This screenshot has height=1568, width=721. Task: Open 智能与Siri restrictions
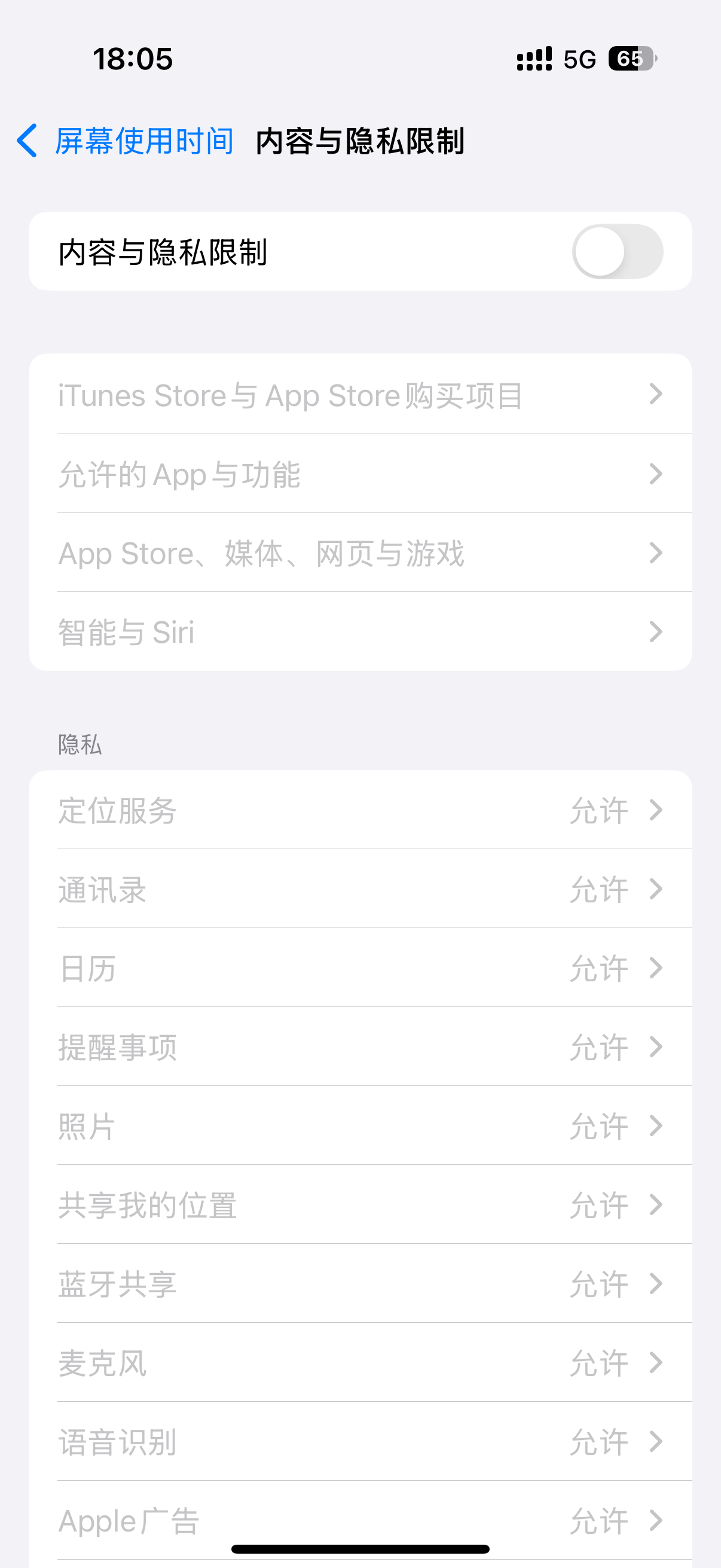[360, 632]
